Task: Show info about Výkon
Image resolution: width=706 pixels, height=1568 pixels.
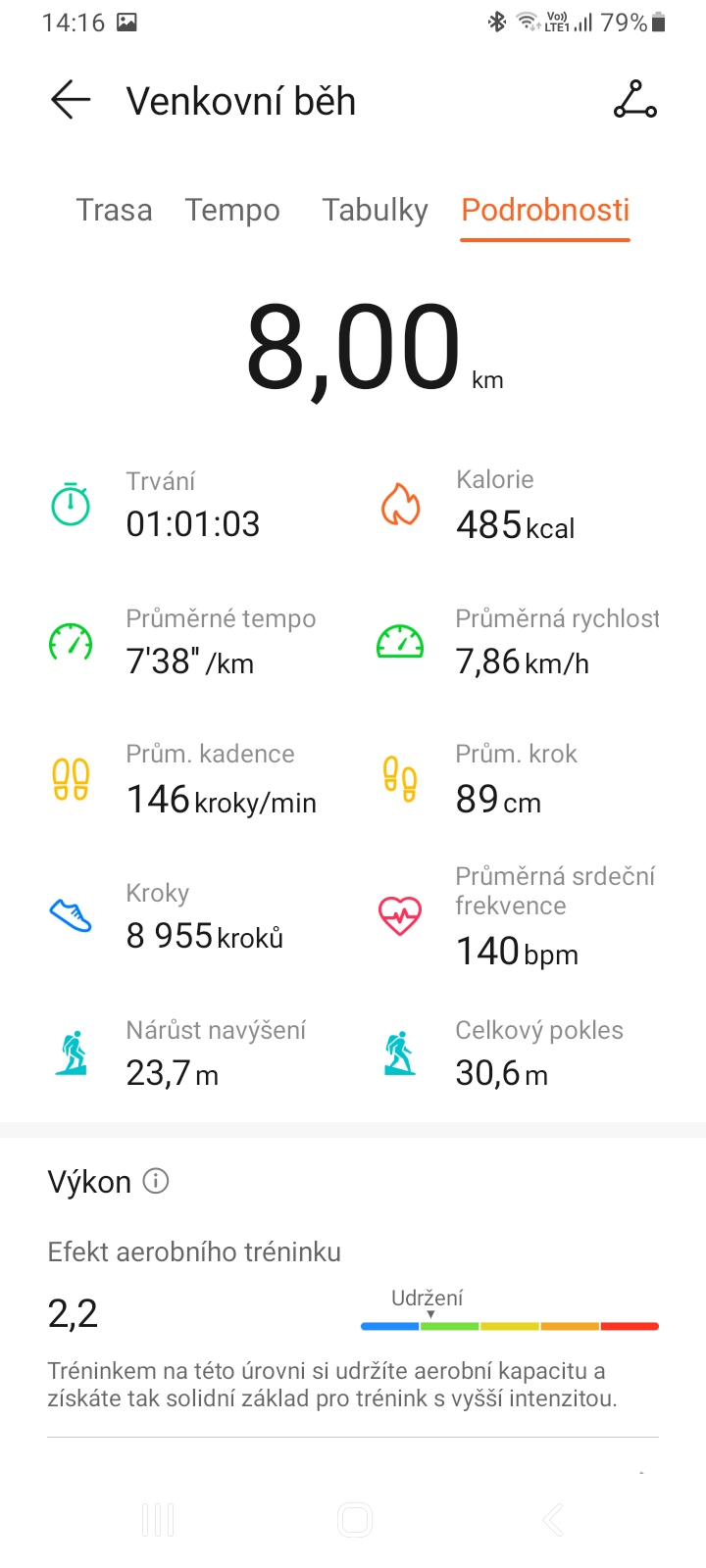Action: 156,1181
